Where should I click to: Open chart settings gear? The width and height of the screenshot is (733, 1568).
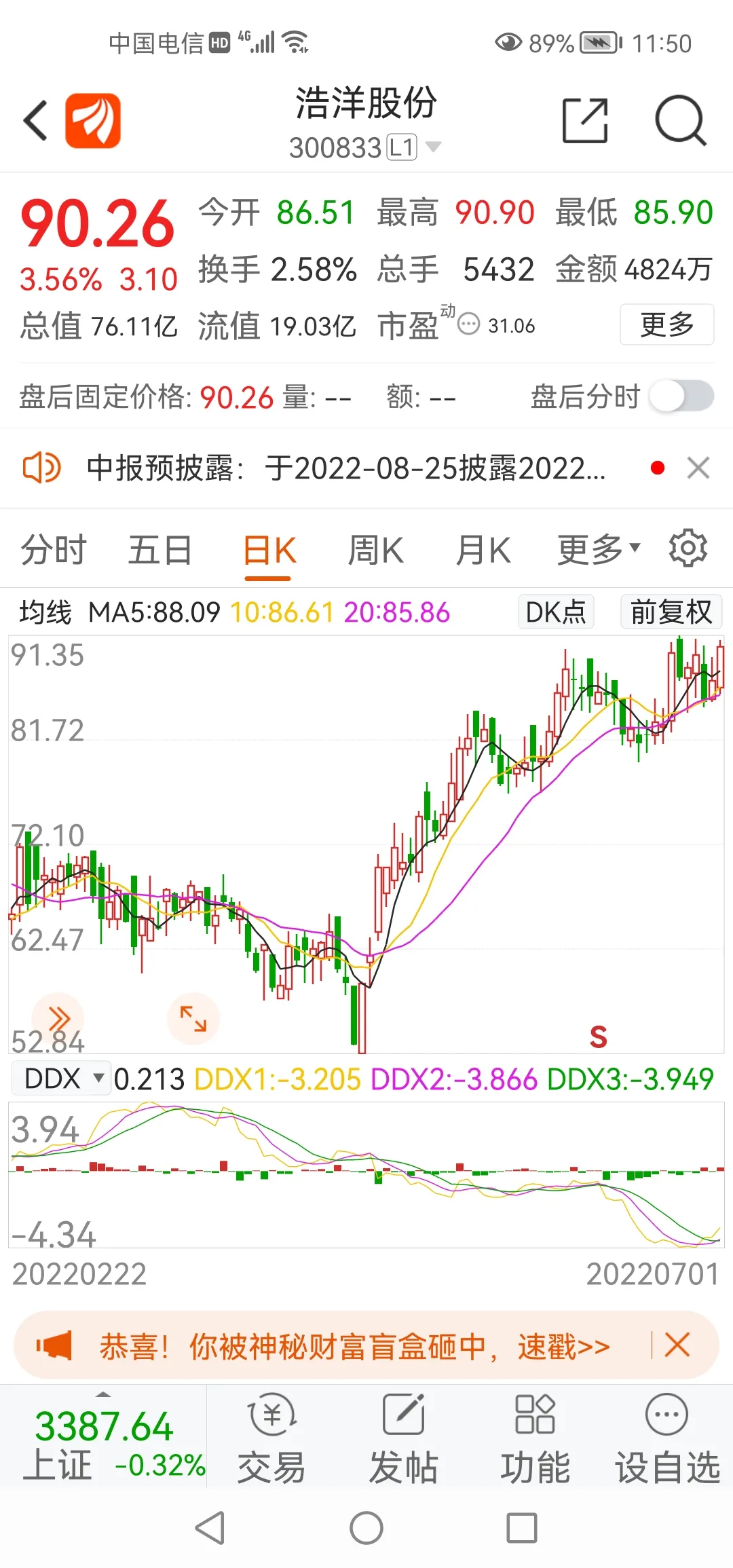point(688,548)
